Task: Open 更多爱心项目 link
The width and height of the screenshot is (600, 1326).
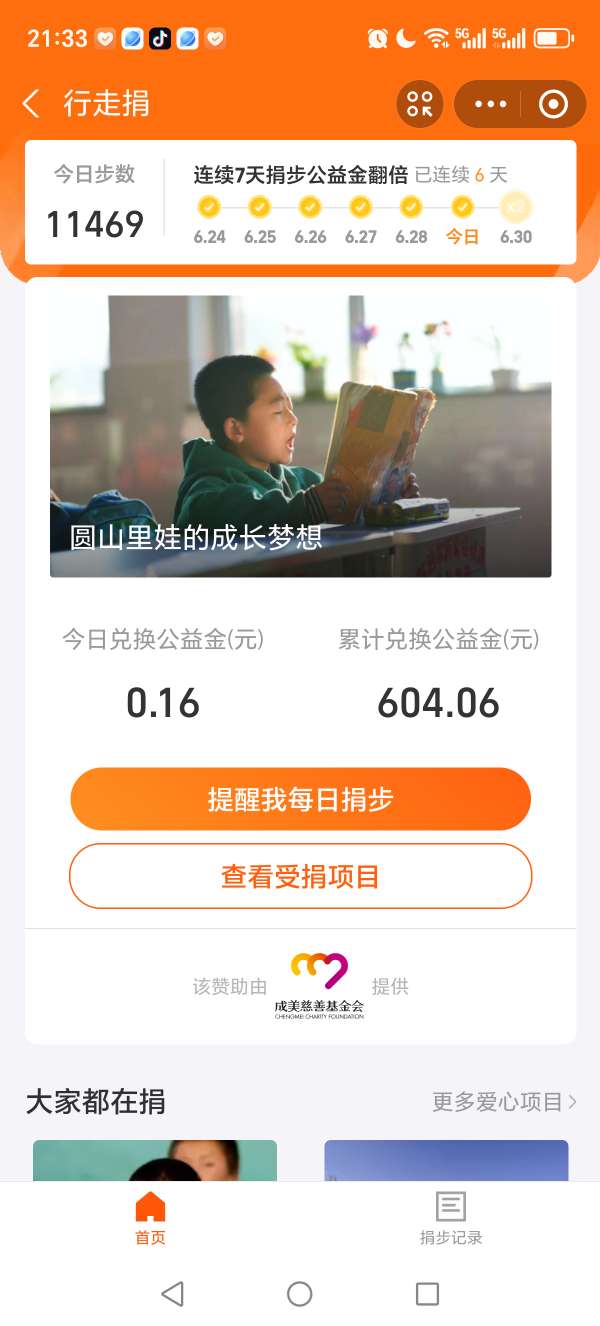Action: (x=504, y=1102)
